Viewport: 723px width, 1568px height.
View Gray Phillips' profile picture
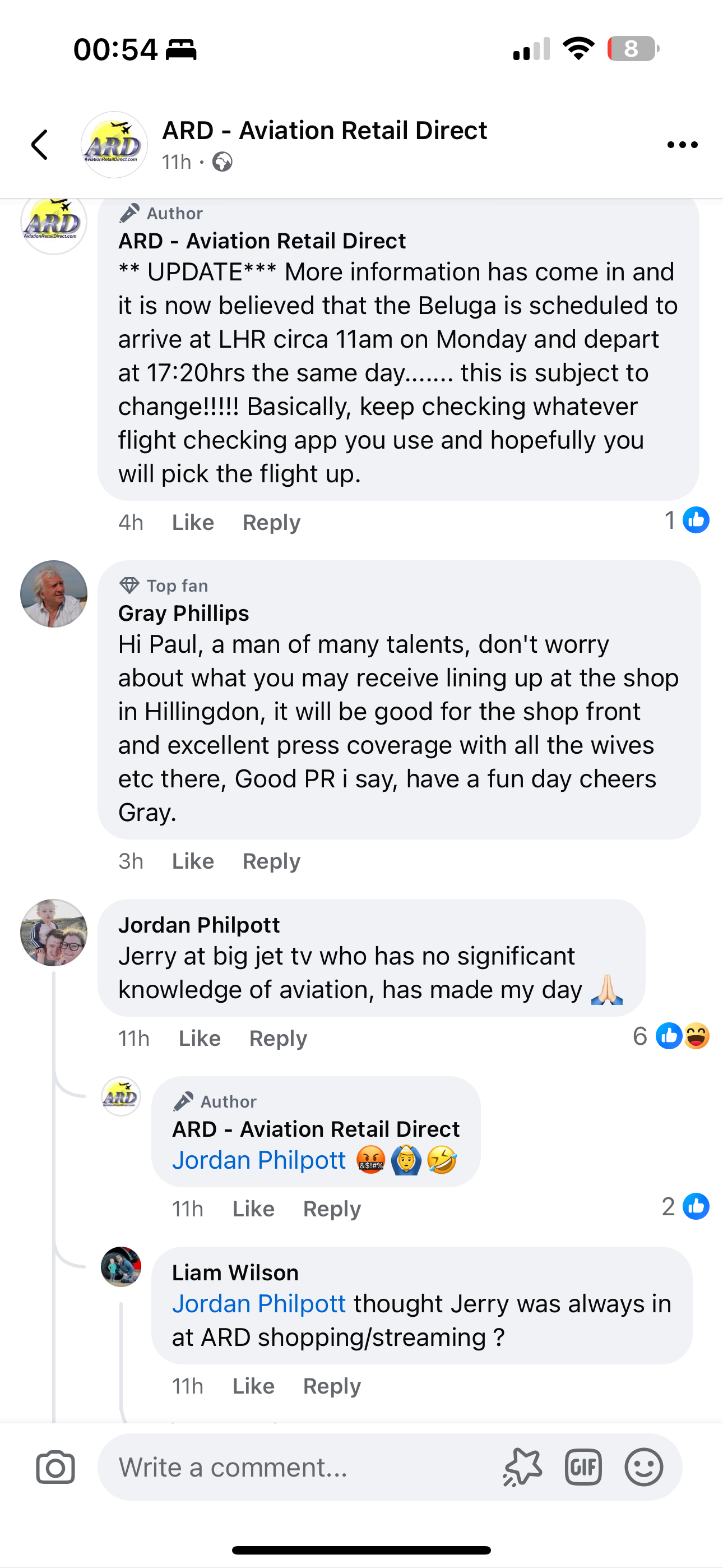(x=54, y=593)
